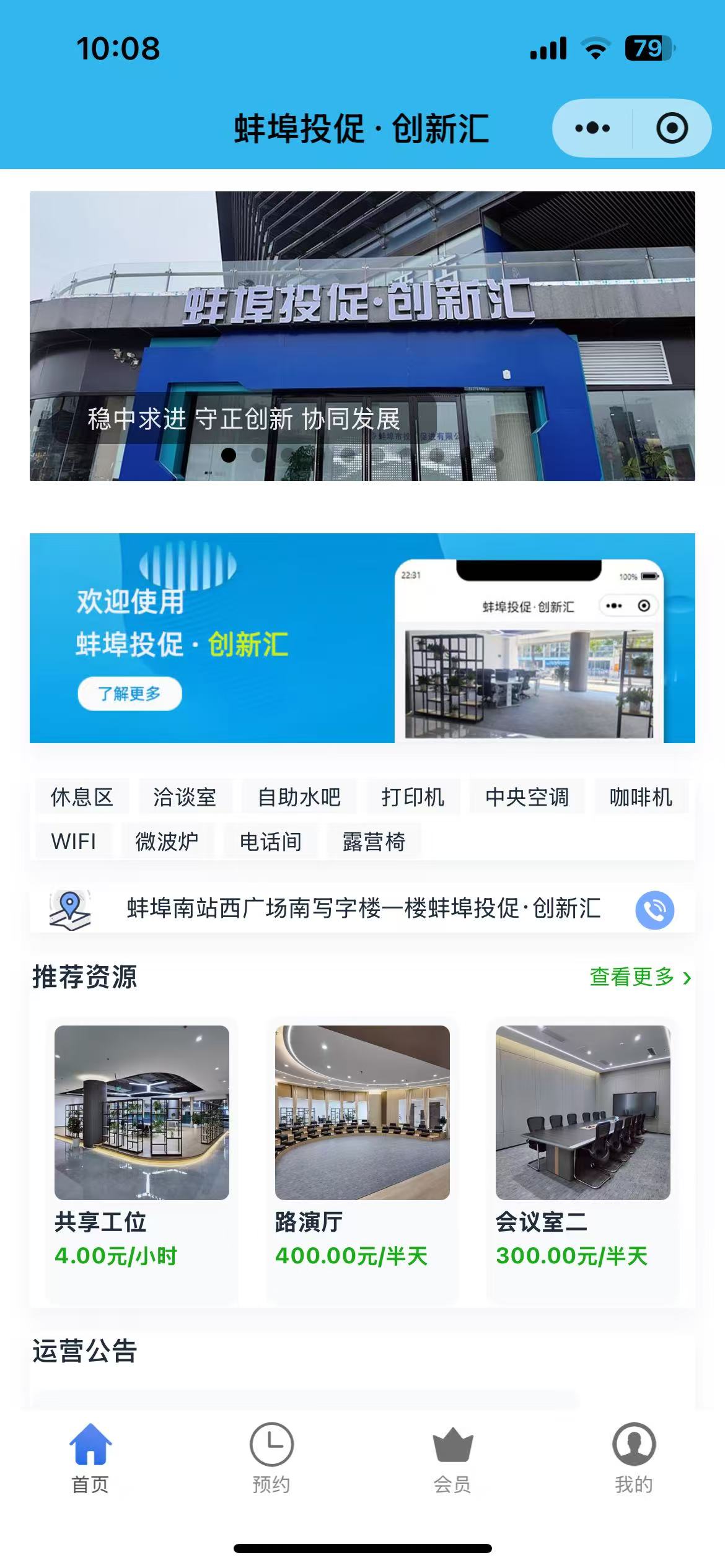Open the 蚌埠投促·创新汇 building banner
Screen dimensions: 725x1568
(x=362, y=336)
